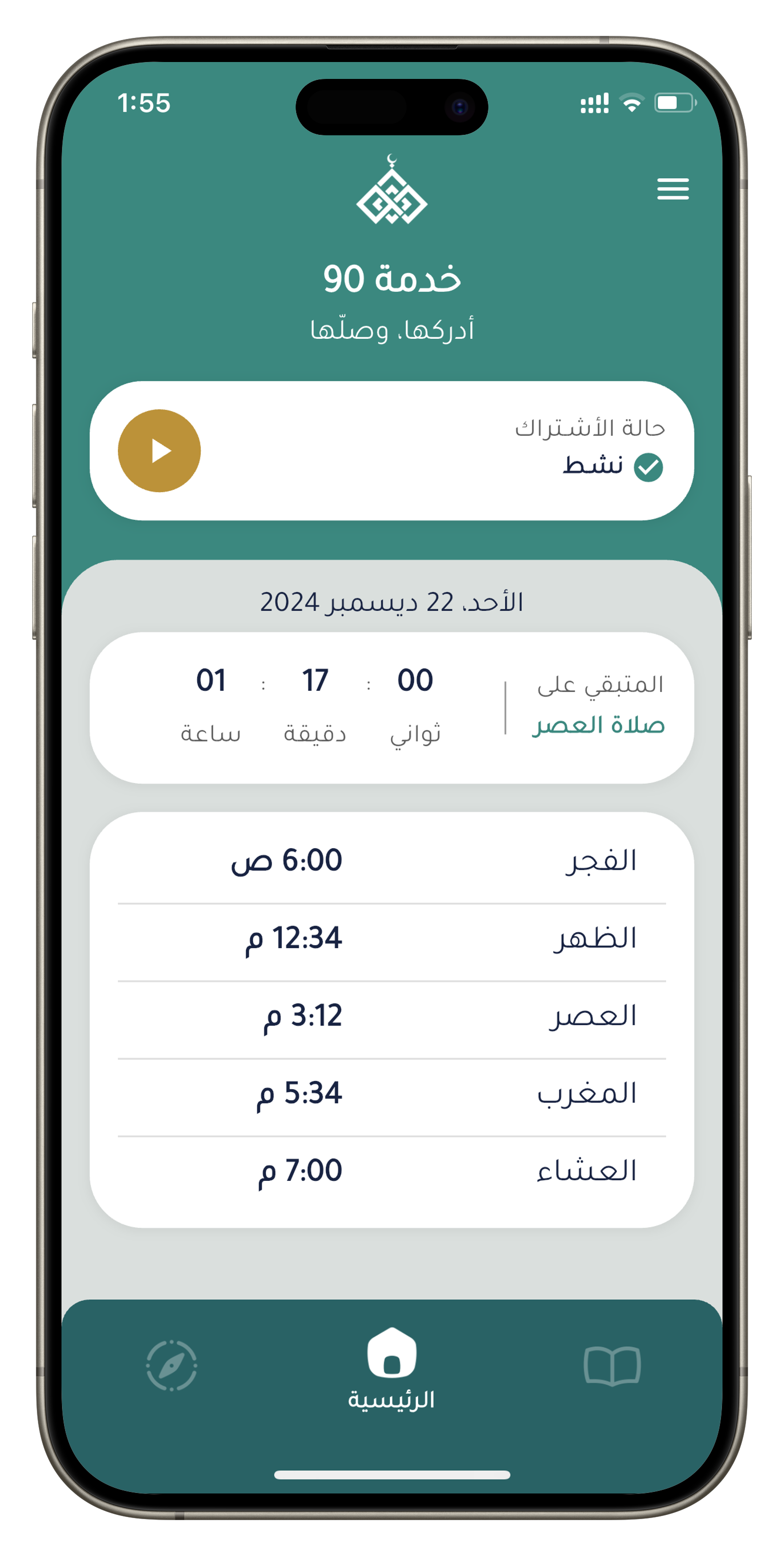Open the hamburger menu

point(673,189)
